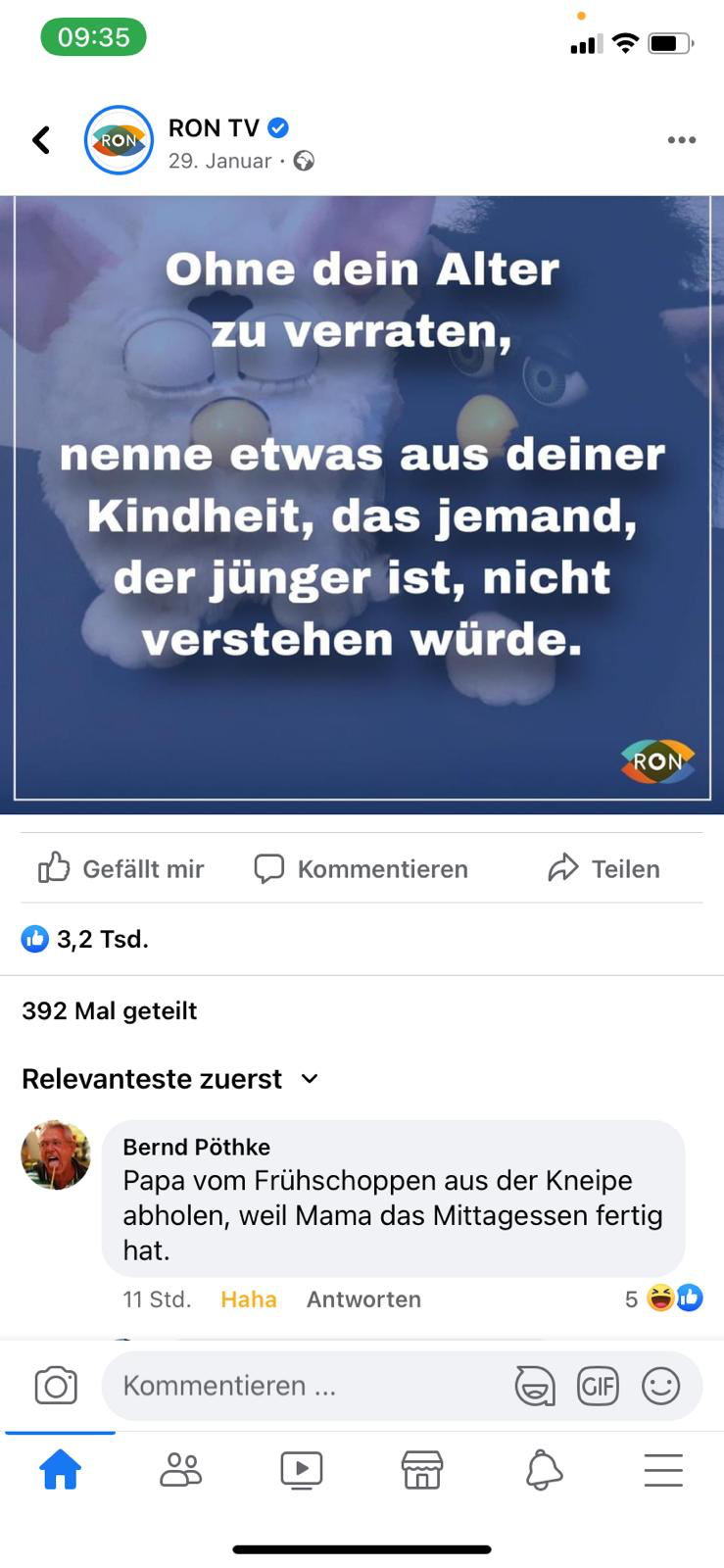Open the camera icon beside comment field
Screen dimensions: 724x1568
click(x=56, y=1386)
